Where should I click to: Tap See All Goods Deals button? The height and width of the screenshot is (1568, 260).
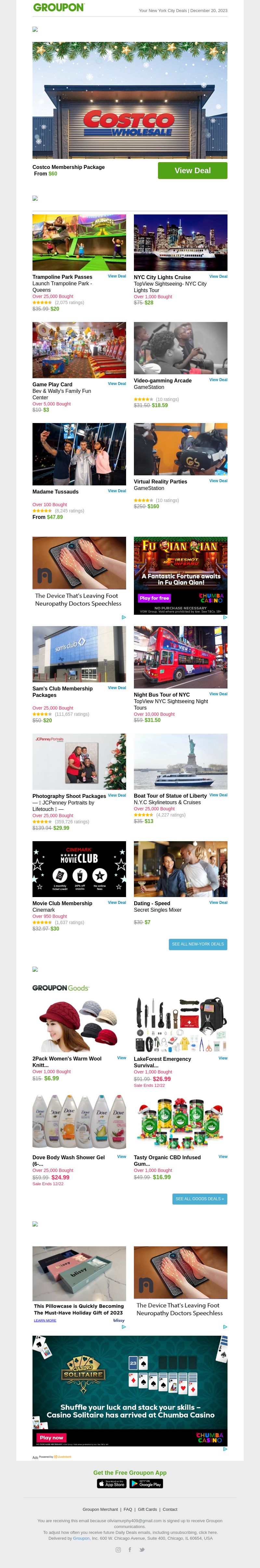[x=200, y=1199]
